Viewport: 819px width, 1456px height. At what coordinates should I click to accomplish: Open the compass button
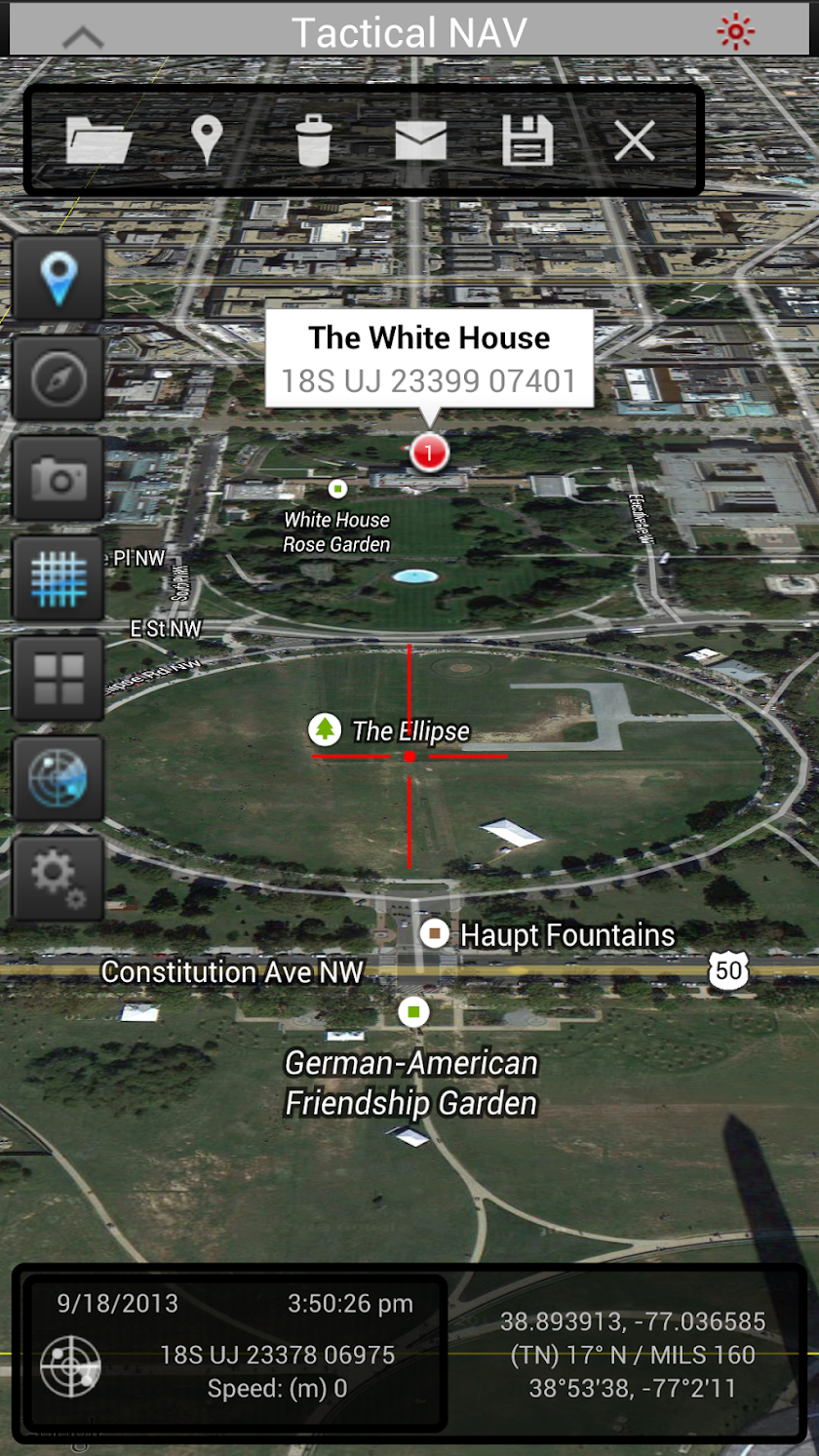tap(58, 378)
